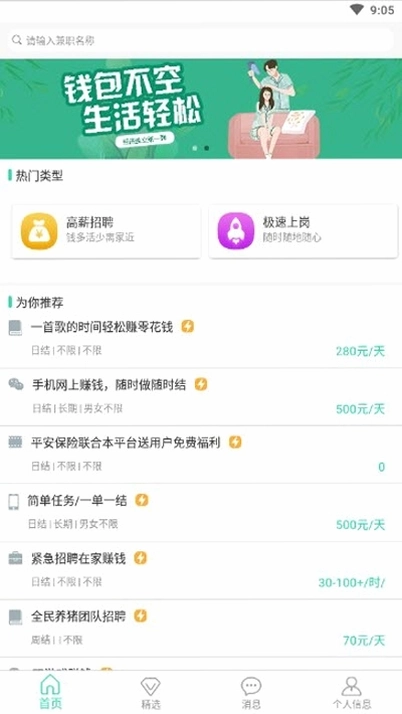Open the 简单任务/一单一结 job listing
The image size is (402, 714).
click(x=201, y=512)
